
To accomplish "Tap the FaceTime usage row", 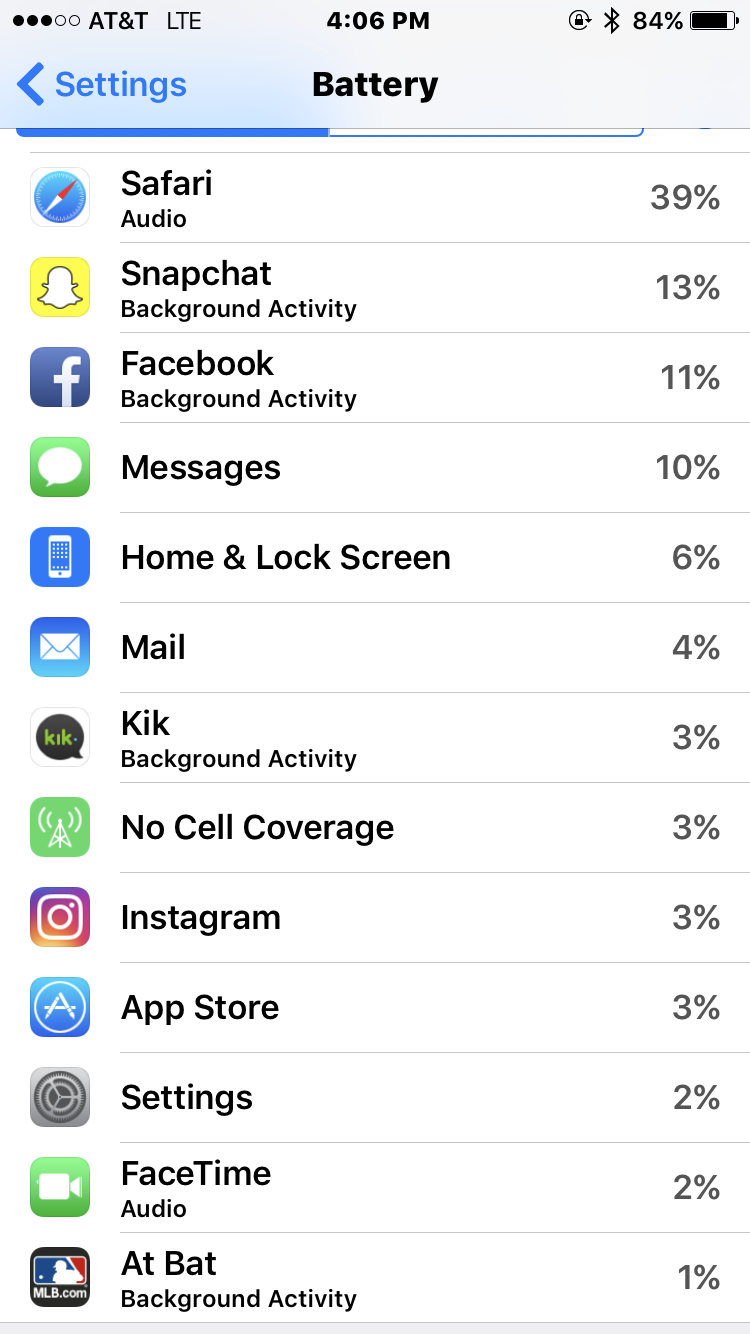I will pyautogui.click(x=375, y=1188).
